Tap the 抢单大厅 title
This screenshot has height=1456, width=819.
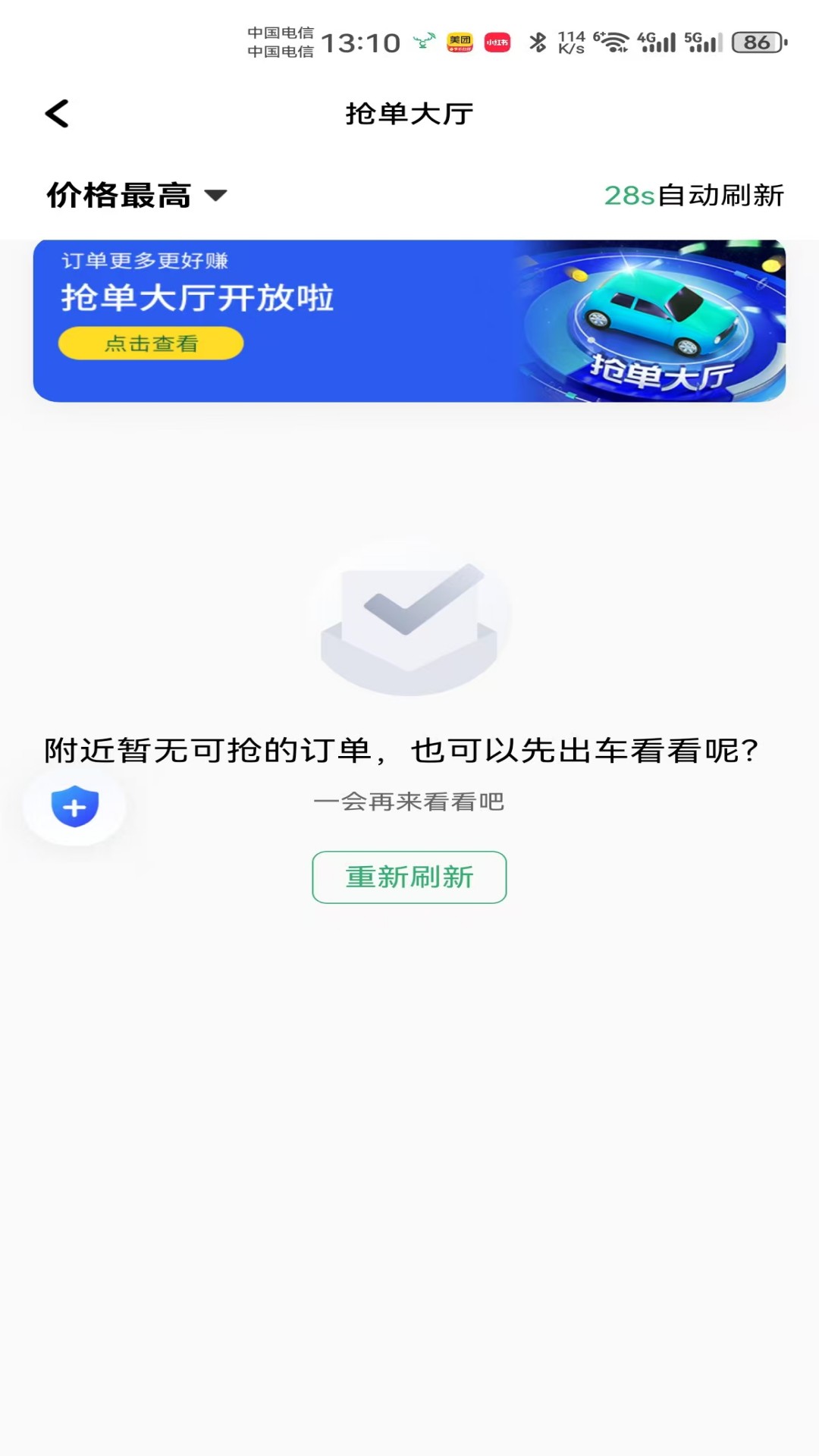point(409,112)
